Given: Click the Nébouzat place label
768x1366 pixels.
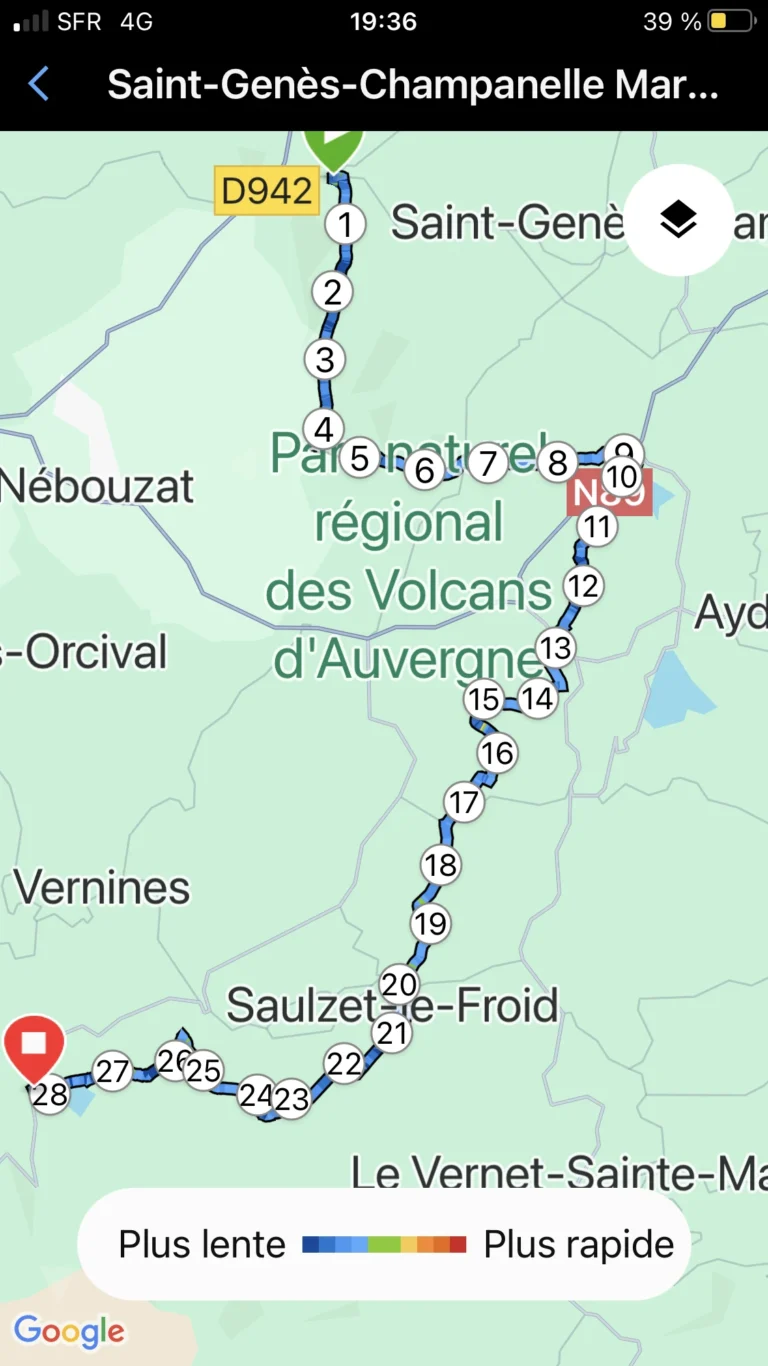Looking at the screenshot, I should coord(96,486).
